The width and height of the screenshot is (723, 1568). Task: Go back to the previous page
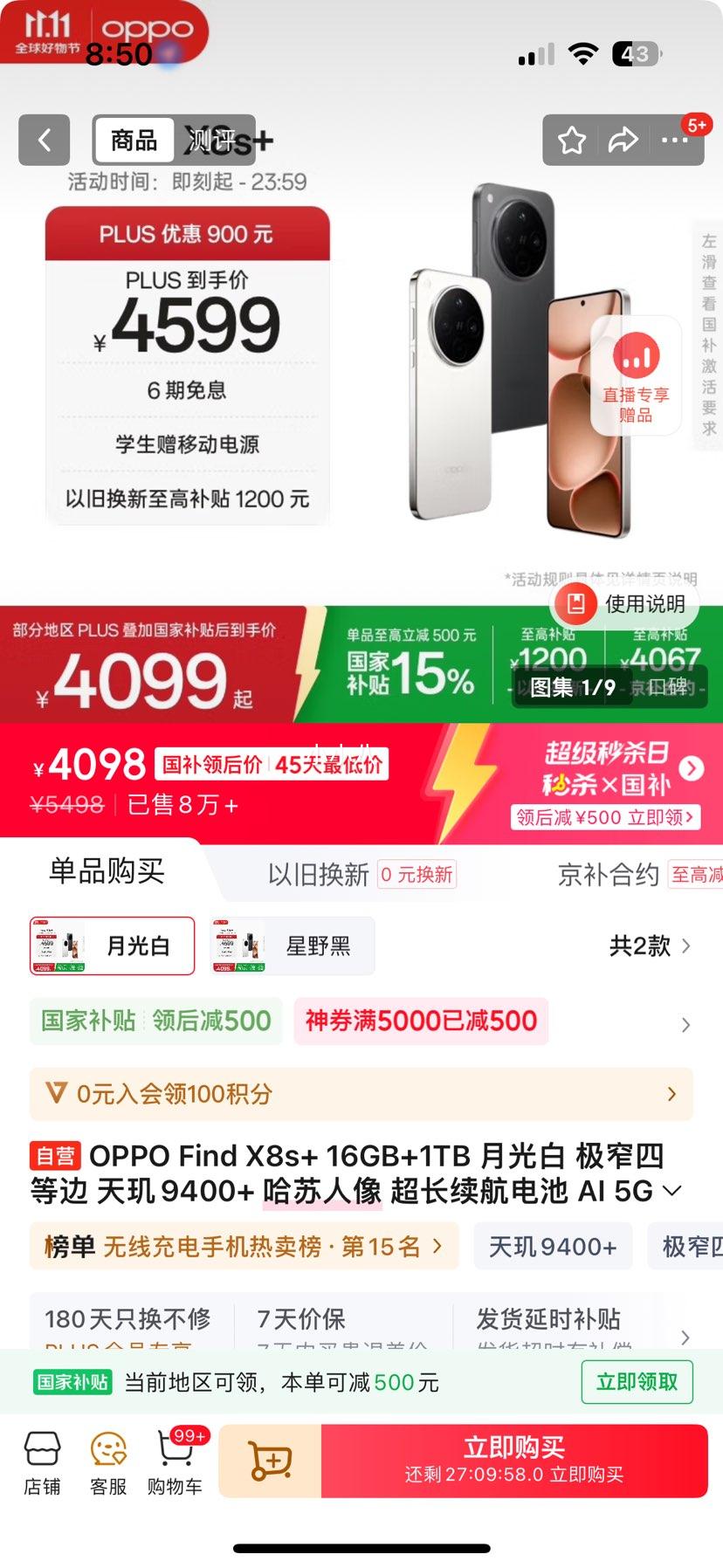(44, 140)
